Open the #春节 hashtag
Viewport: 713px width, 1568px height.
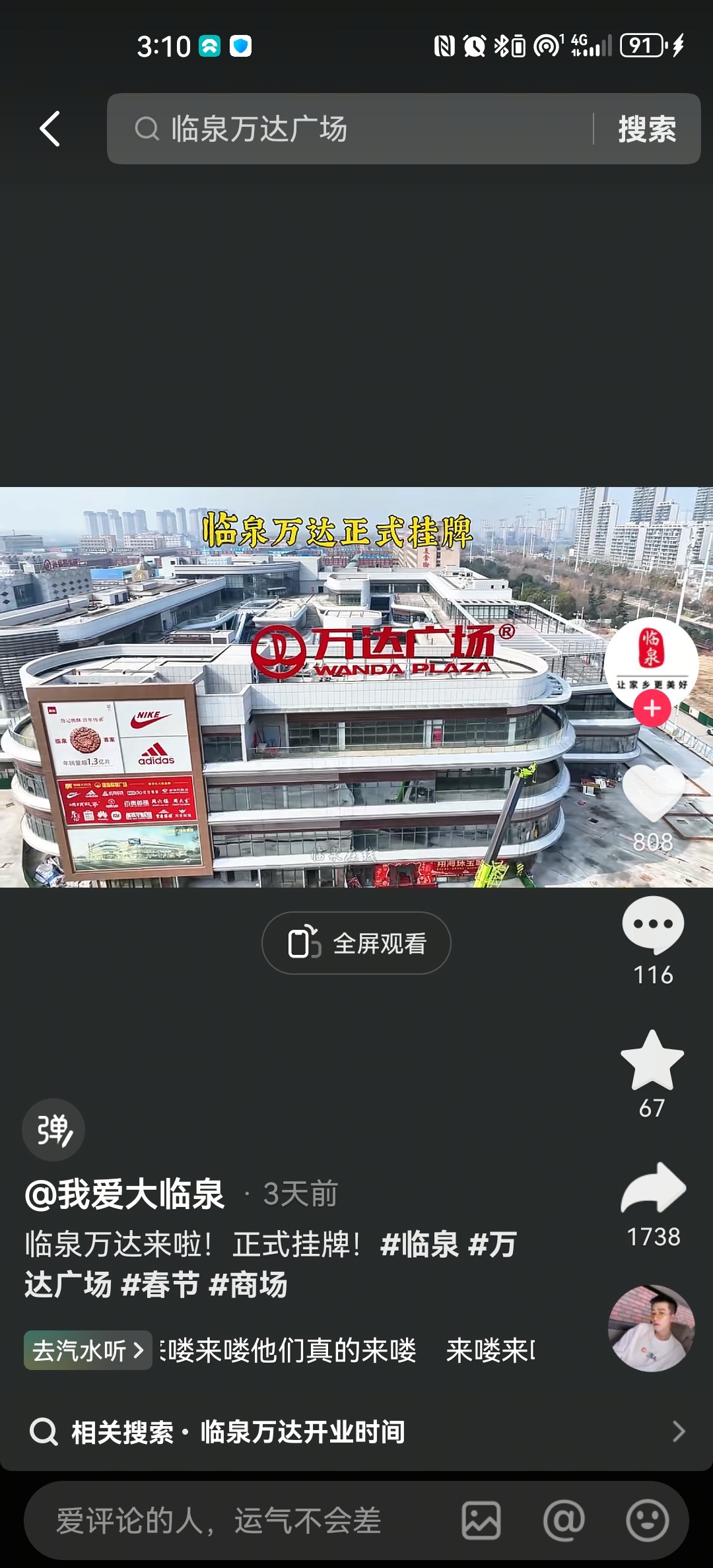[x=160, y=1285]
